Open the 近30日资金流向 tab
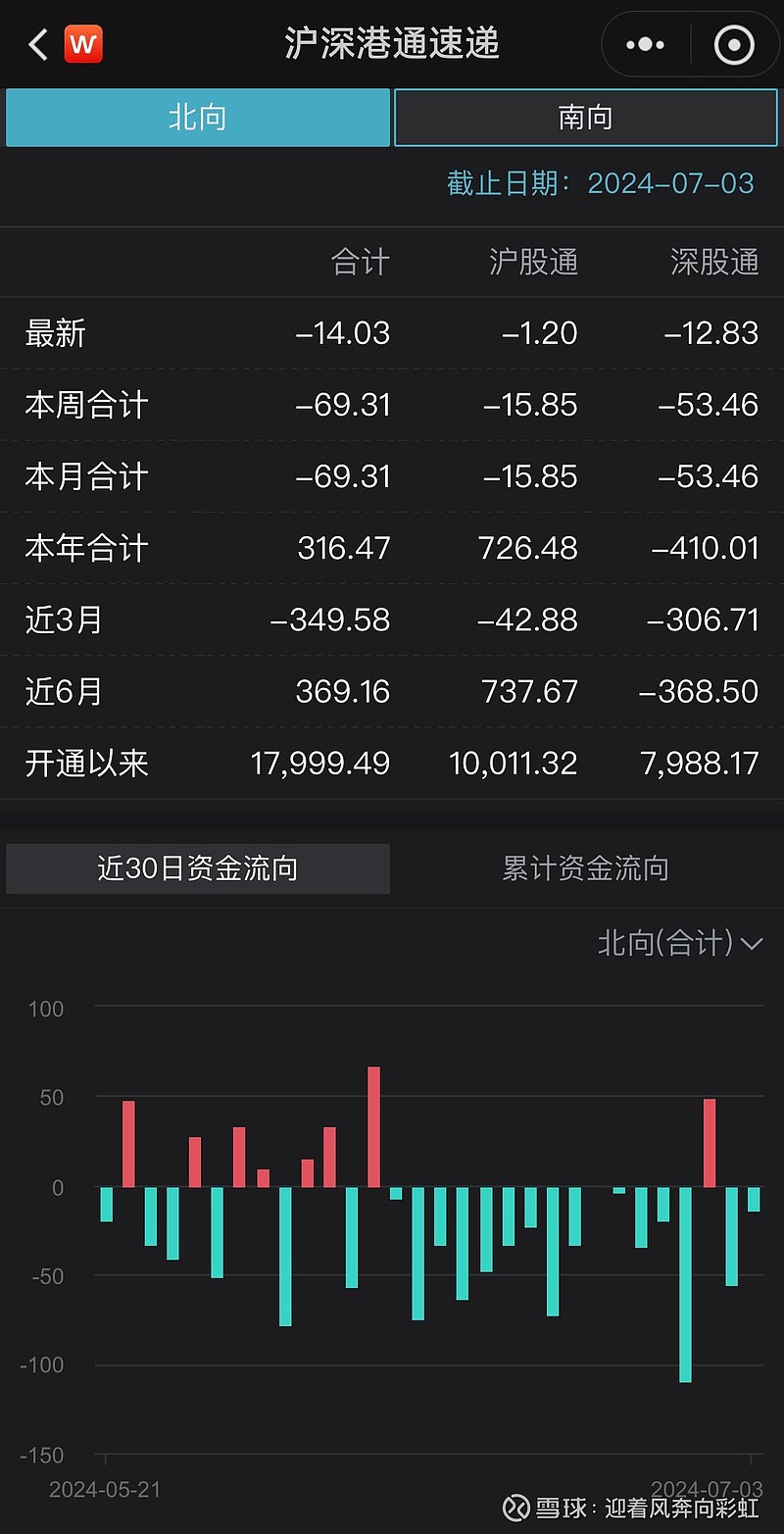784x1534 pixels. coord(197,867)
